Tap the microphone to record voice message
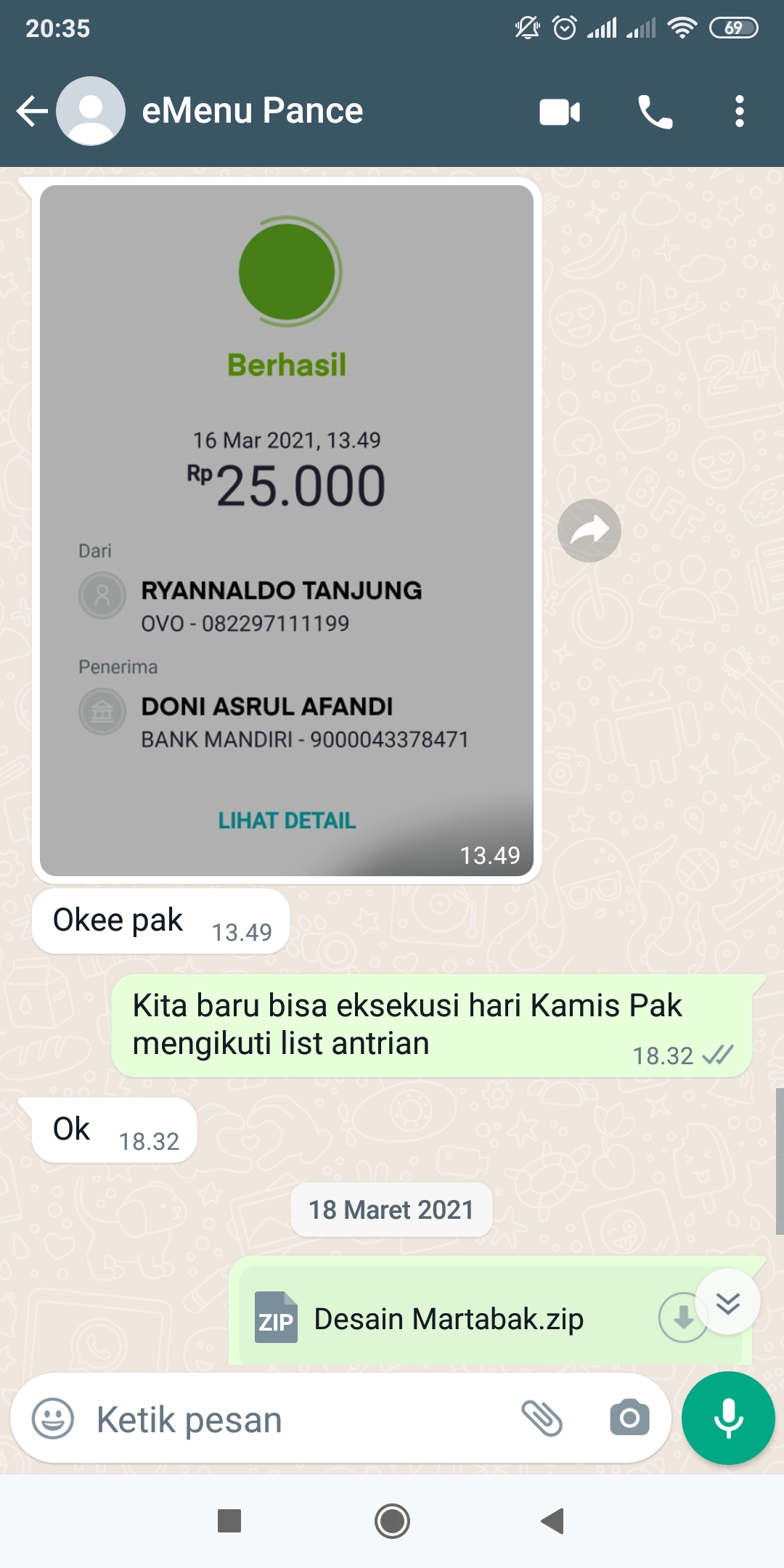 point(728,1418)
